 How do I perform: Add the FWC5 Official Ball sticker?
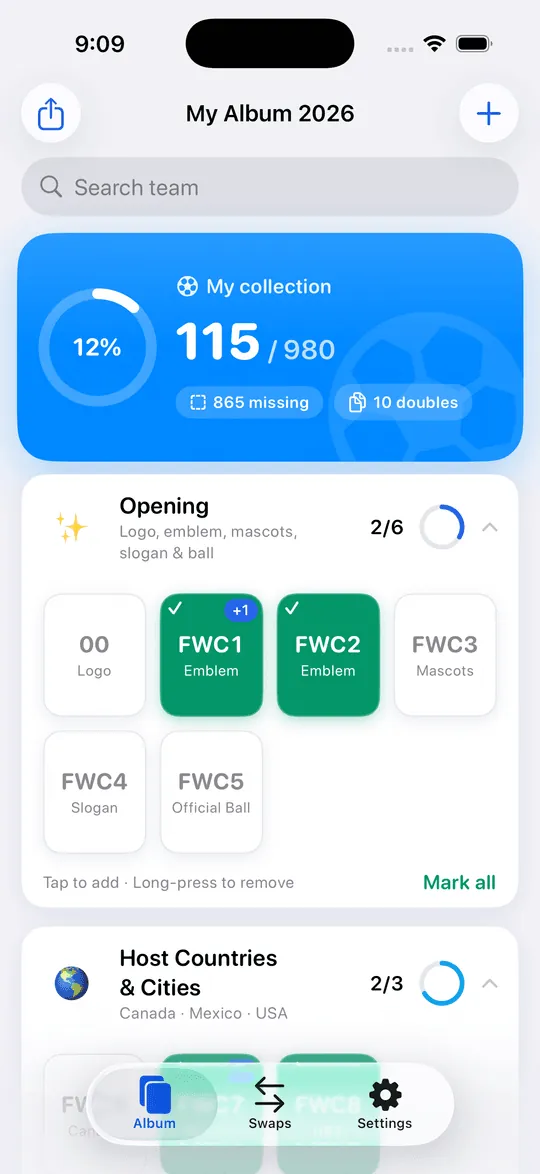click(211, 792)
